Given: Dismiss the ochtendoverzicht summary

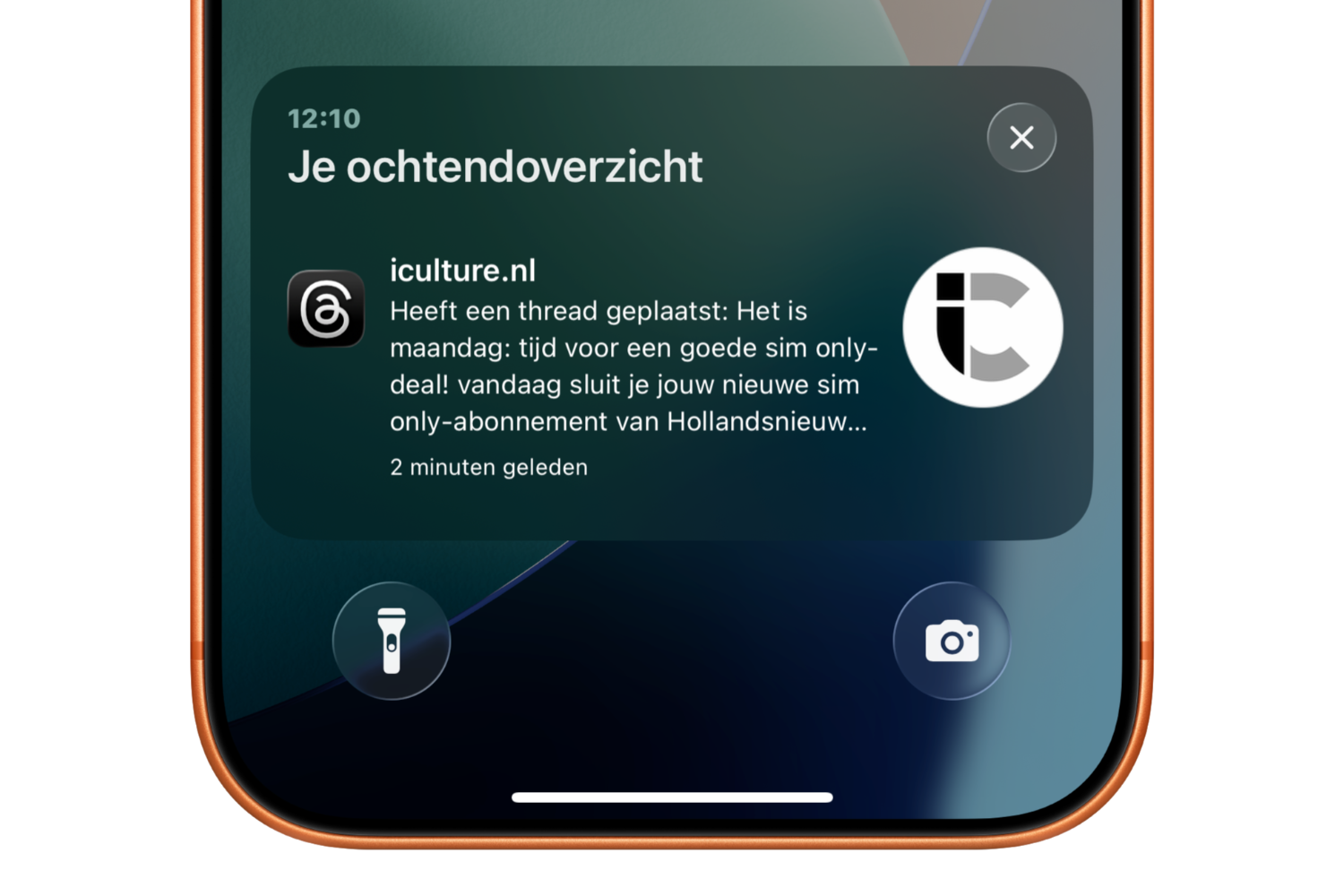Looking at the screenshot, I should [x=1021, y=138].
